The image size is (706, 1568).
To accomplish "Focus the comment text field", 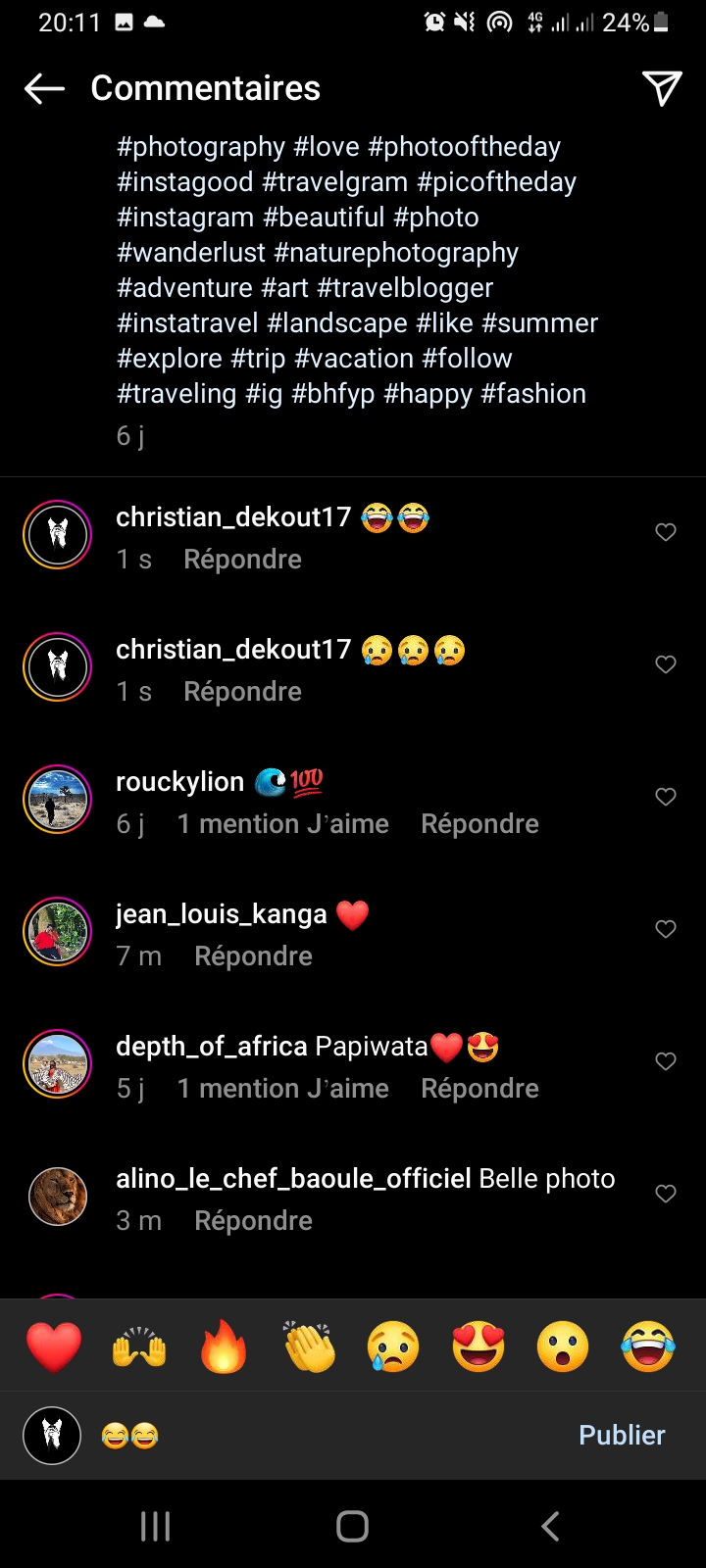I will pos(333,1436).
